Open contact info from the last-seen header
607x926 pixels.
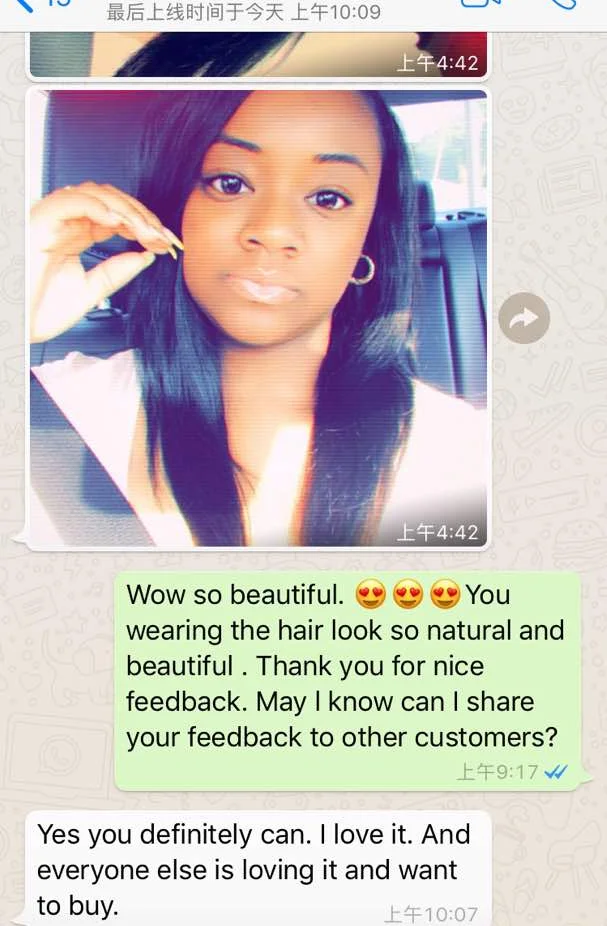pos(244,11)
